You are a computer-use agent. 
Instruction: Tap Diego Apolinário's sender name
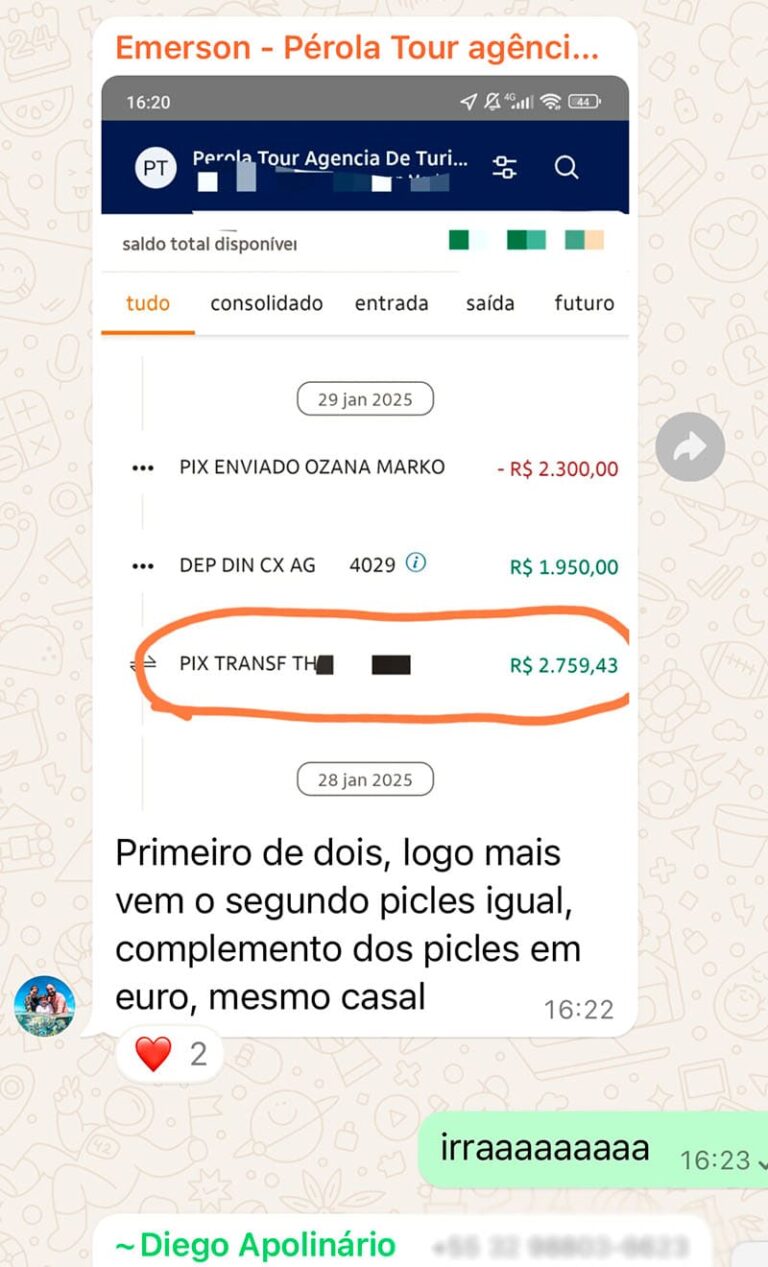[x=256, y=1245]
